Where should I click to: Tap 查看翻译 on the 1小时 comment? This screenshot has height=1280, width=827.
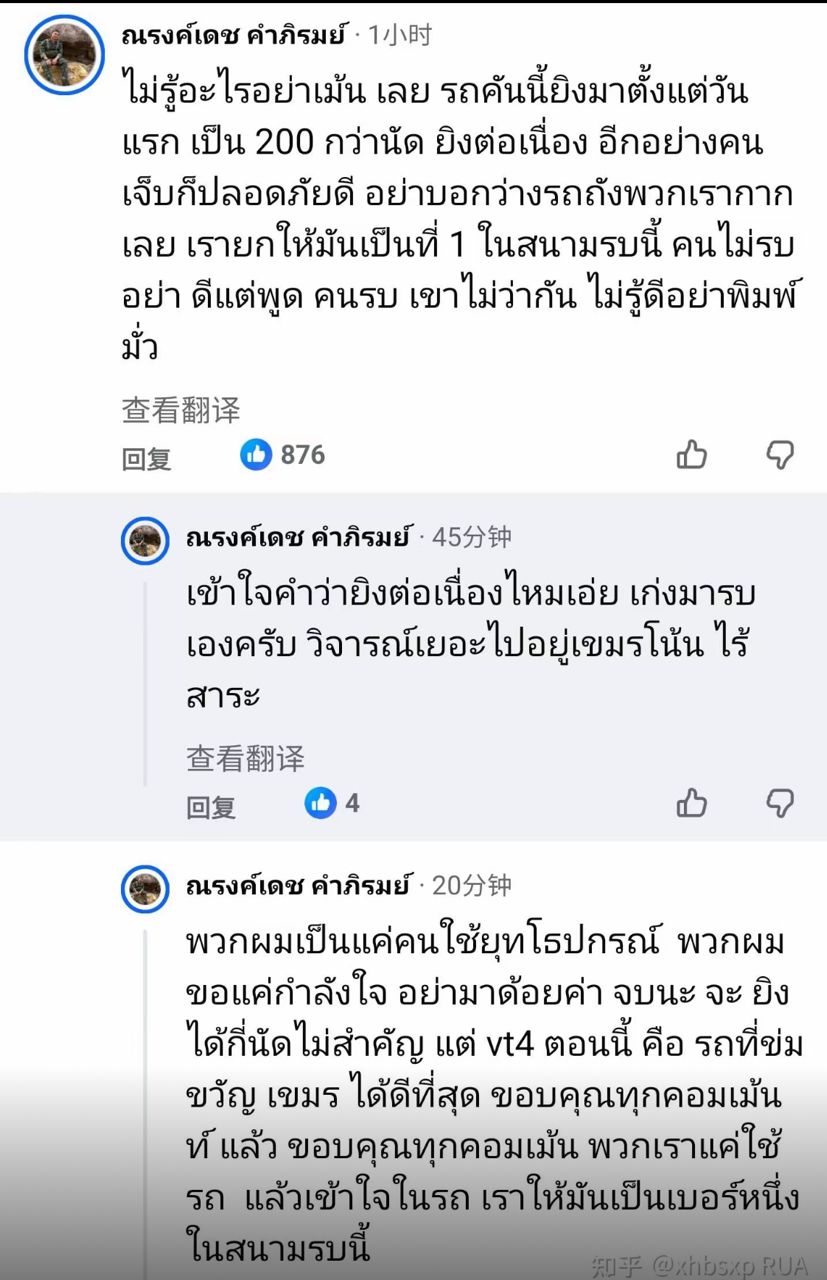tap(181, 410)
